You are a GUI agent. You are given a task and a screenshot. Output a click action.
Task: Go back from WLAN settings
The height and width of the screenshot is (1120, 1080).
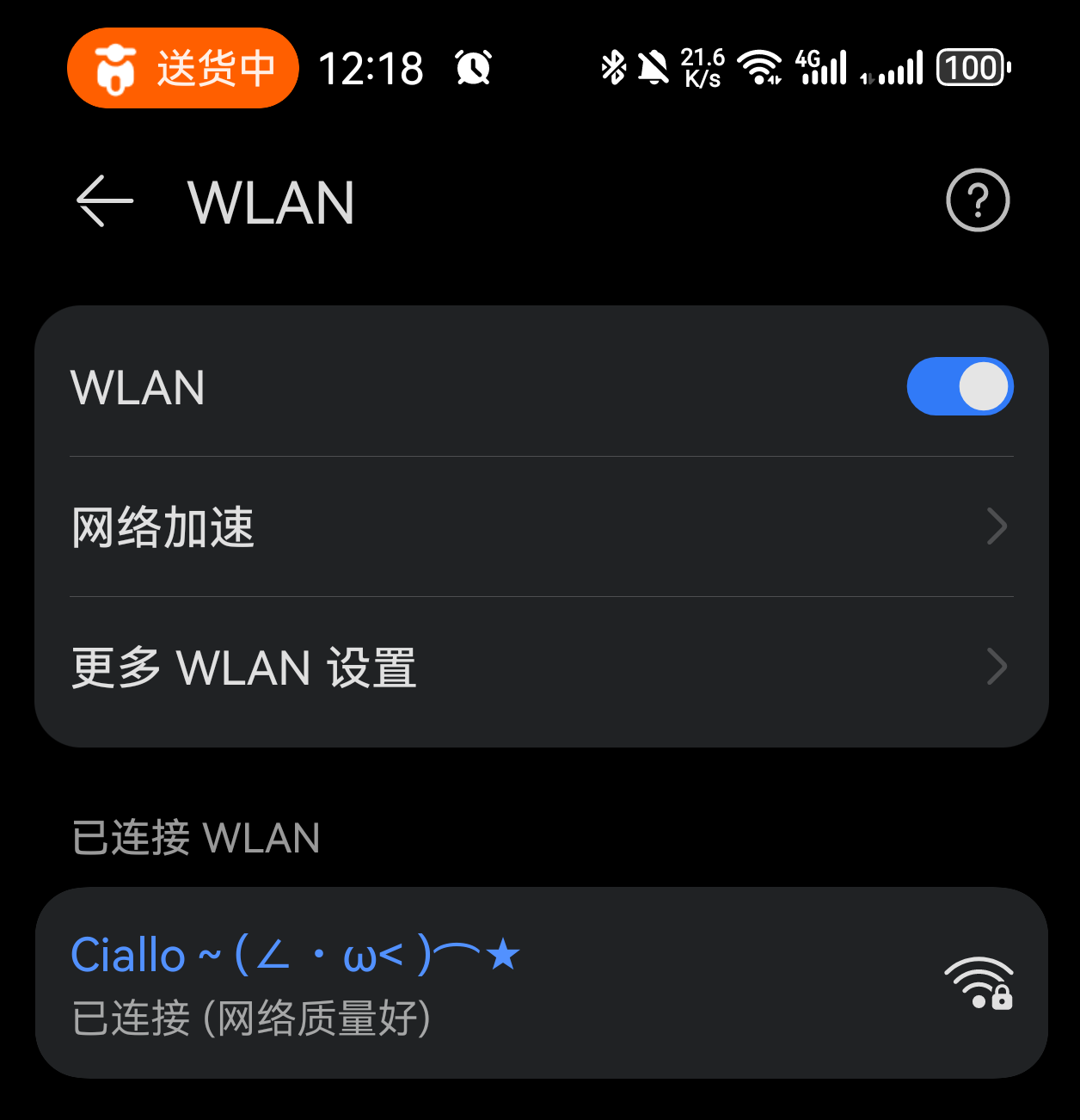[104, 201]
